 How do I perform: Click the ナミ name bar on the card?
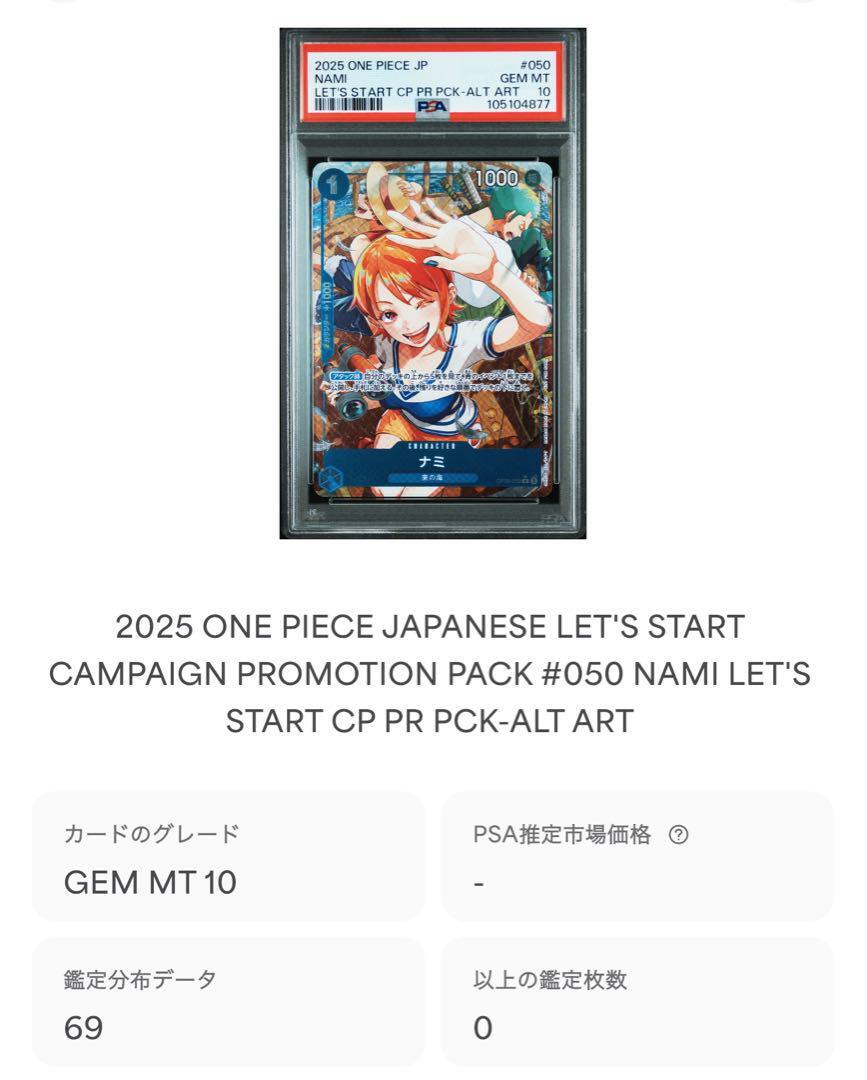coord(430,460)
